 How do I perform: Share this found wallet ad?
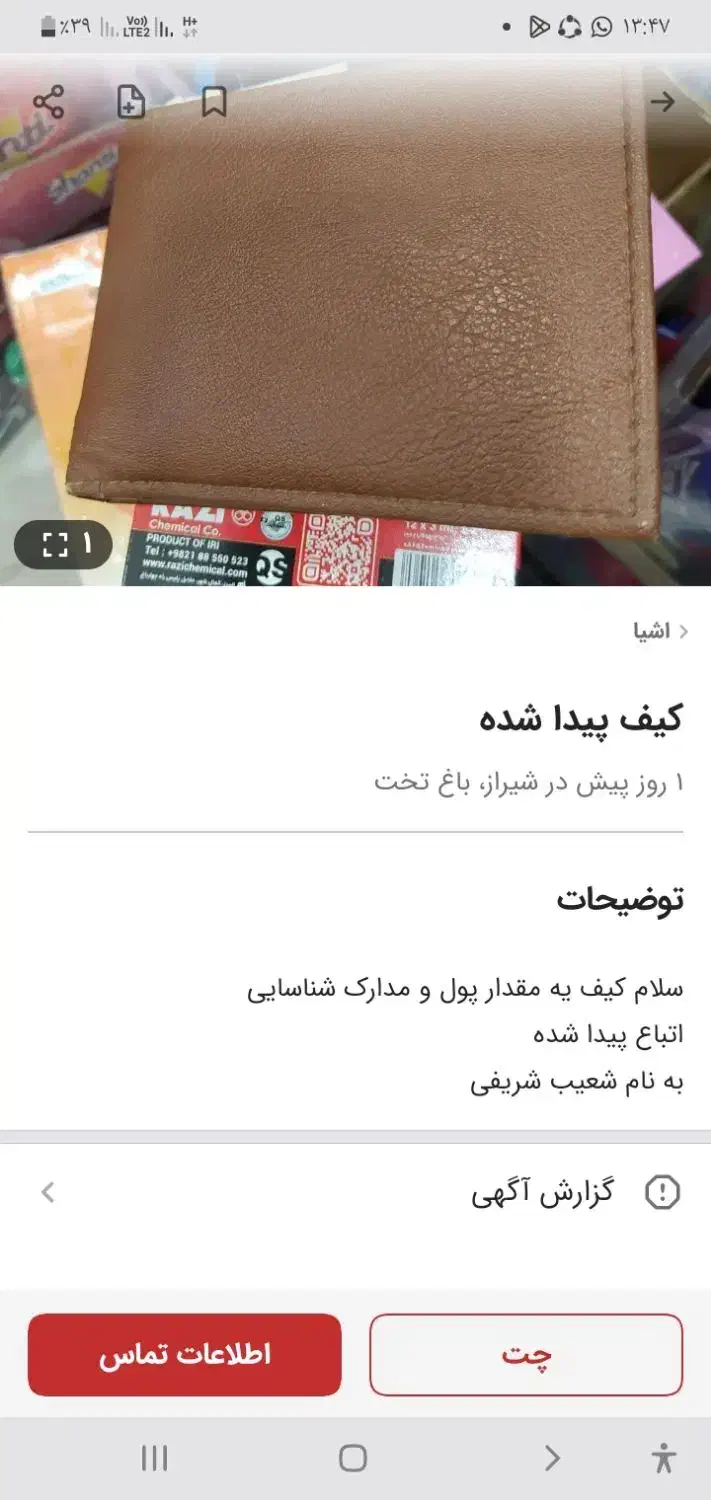48,102
